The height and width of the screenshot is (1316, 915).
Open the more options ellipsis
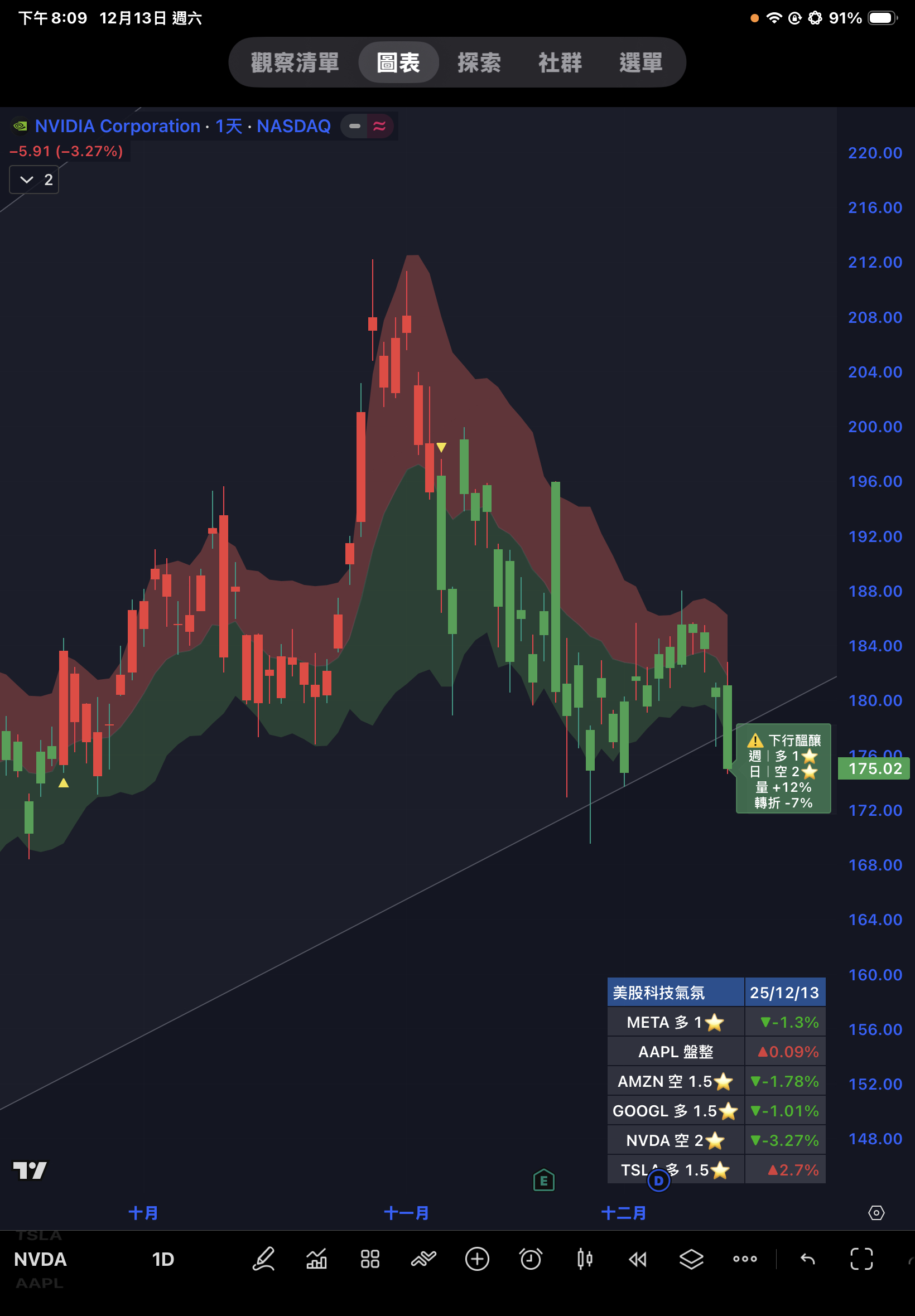click(745, 1259)
